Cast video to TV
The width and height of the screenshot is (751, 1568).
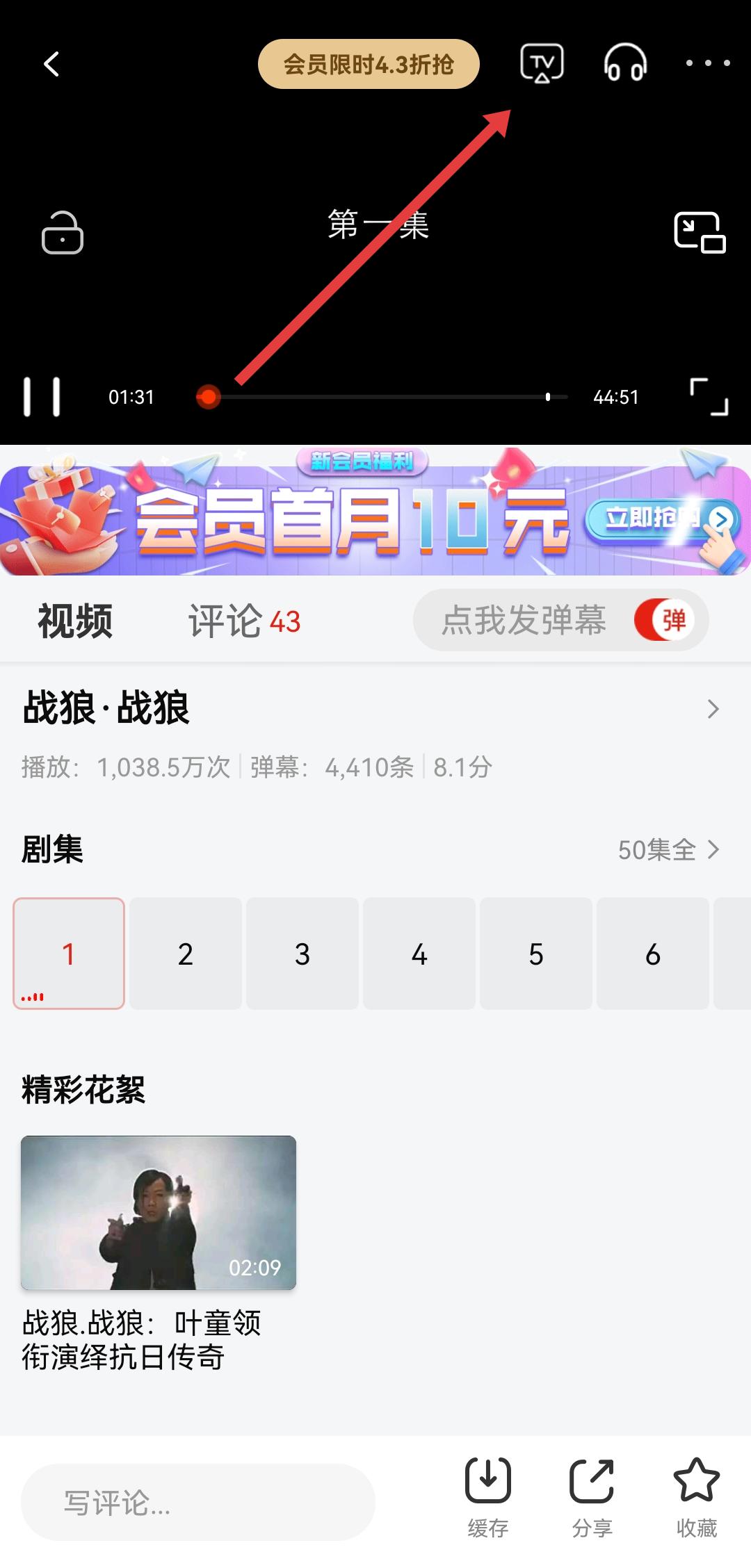(542, 64)
